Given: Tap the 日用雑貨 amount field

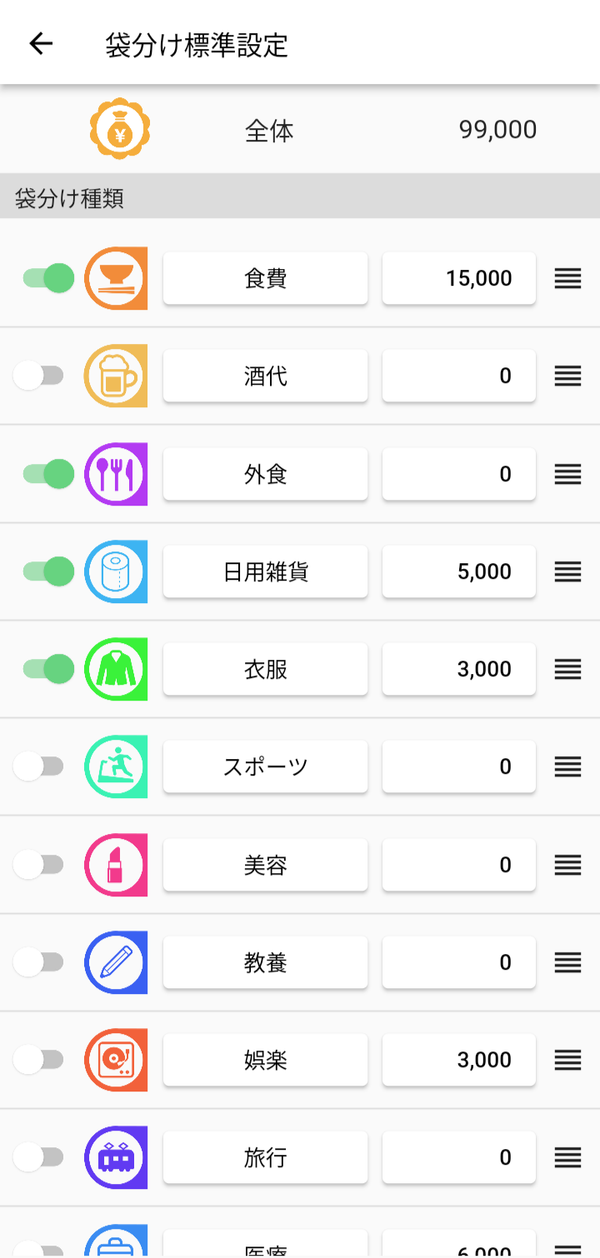Looking at the screenshot, I should (x=459, y=572).
